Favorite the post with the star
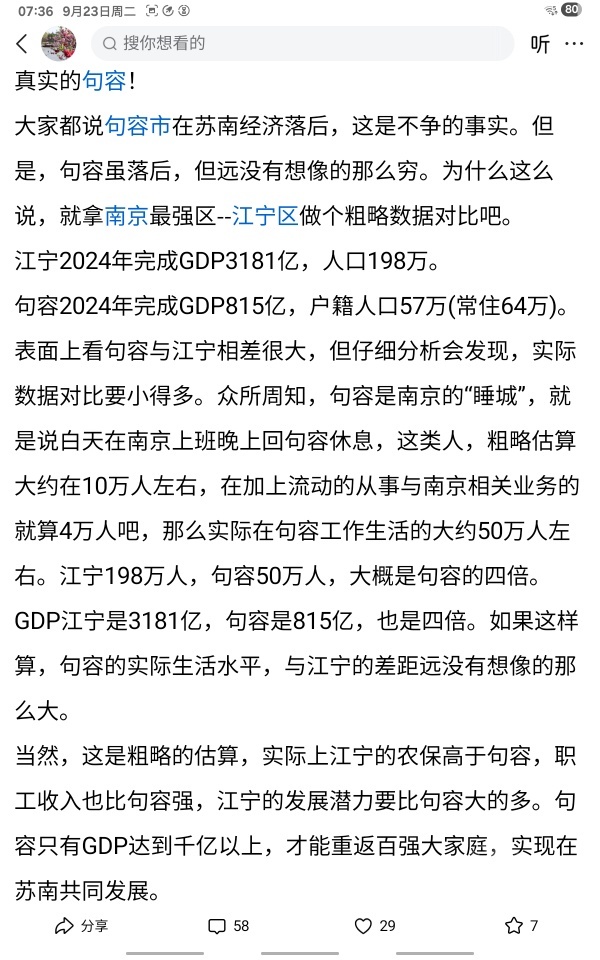Image resolution: width=600 pixels, height=960 pixels. tap(521, 926)
